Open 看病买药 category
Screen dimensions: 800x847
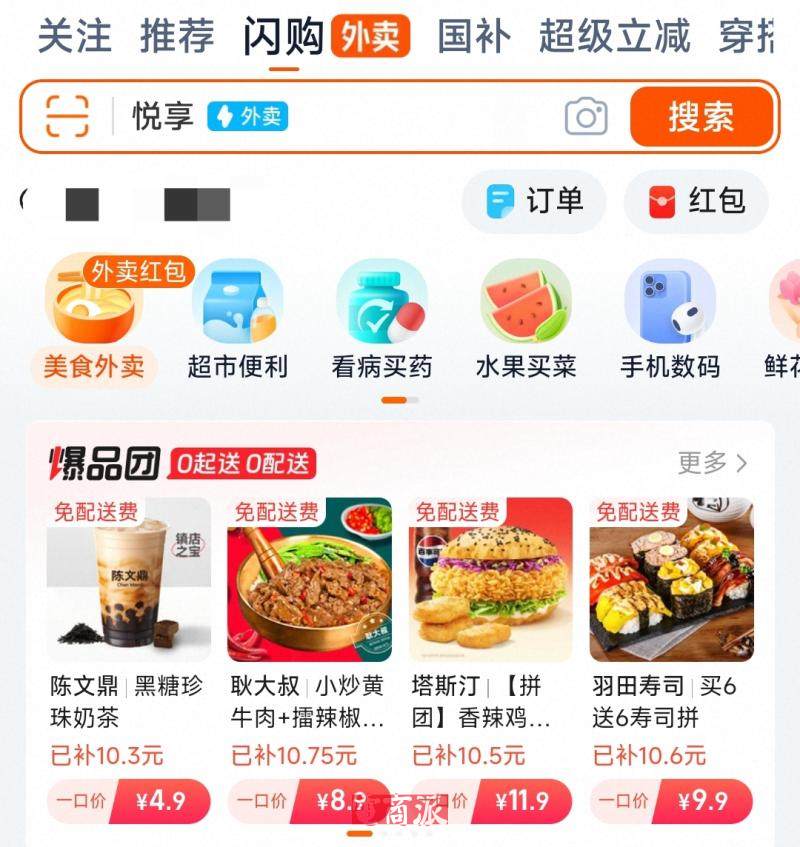[382, 320]
